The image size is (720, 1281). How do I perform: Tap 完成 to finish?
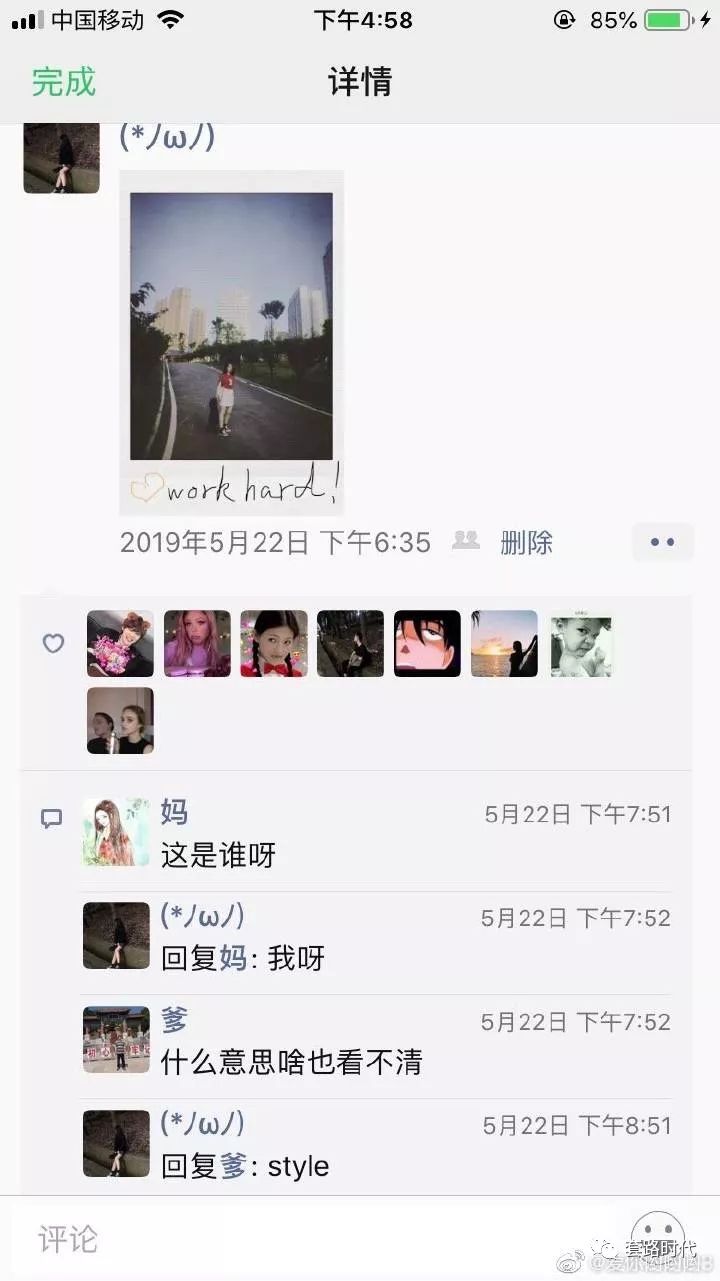click(63, 82)
